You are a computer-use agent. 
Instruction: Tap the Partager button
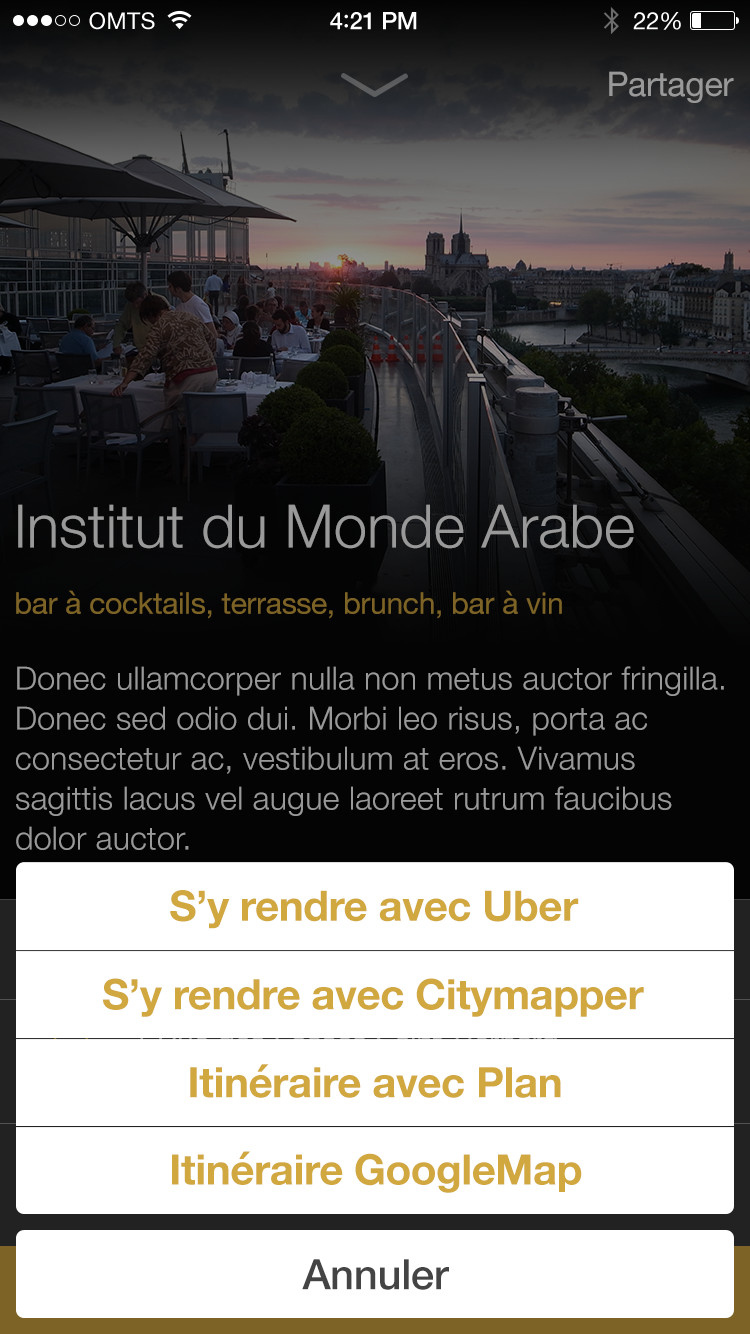click(670, 85)
